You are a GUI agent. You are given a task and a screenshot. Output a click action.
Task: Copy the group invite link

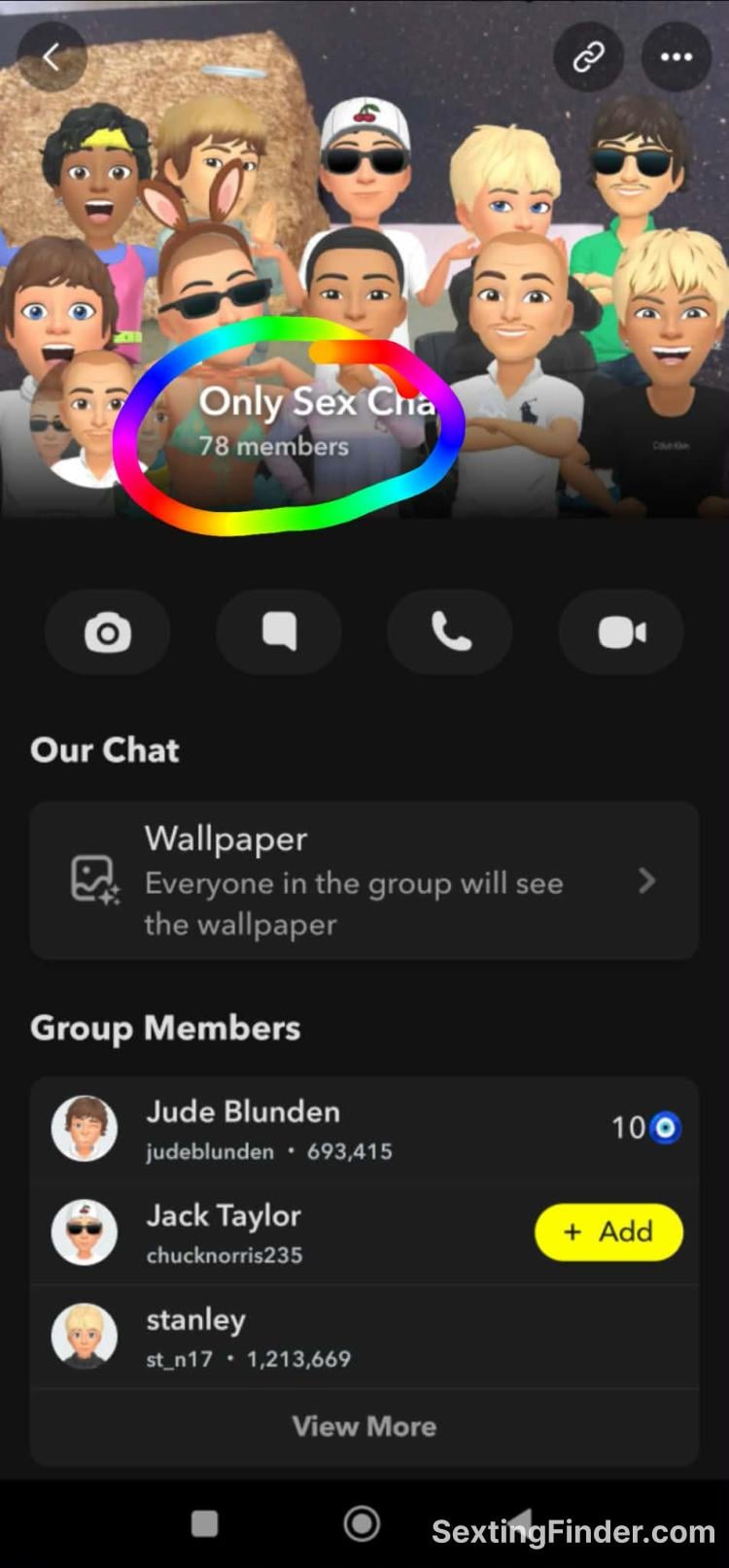[x=588, y=57]
